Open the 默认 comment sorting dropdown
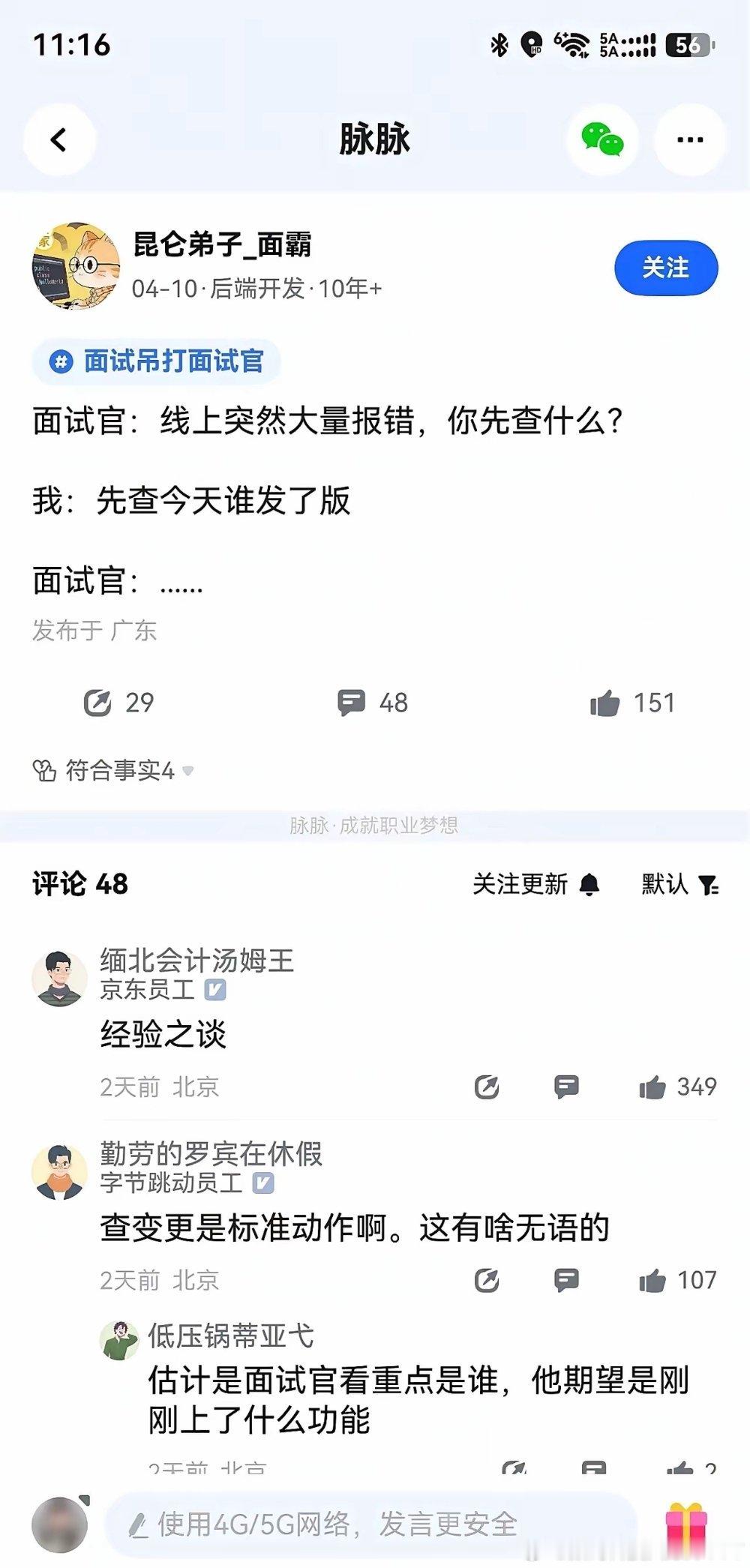 pyautogui.click(x=663, y=885)
